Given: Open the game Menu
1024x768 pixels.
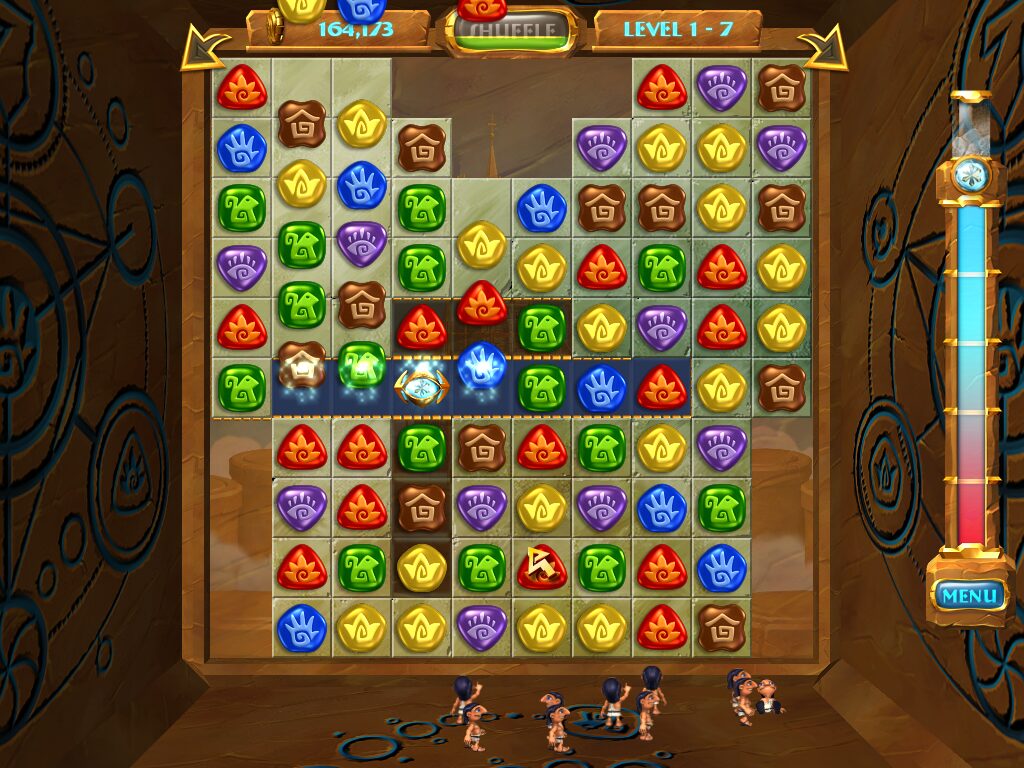Looking at the screenshot, I should 967,596.
